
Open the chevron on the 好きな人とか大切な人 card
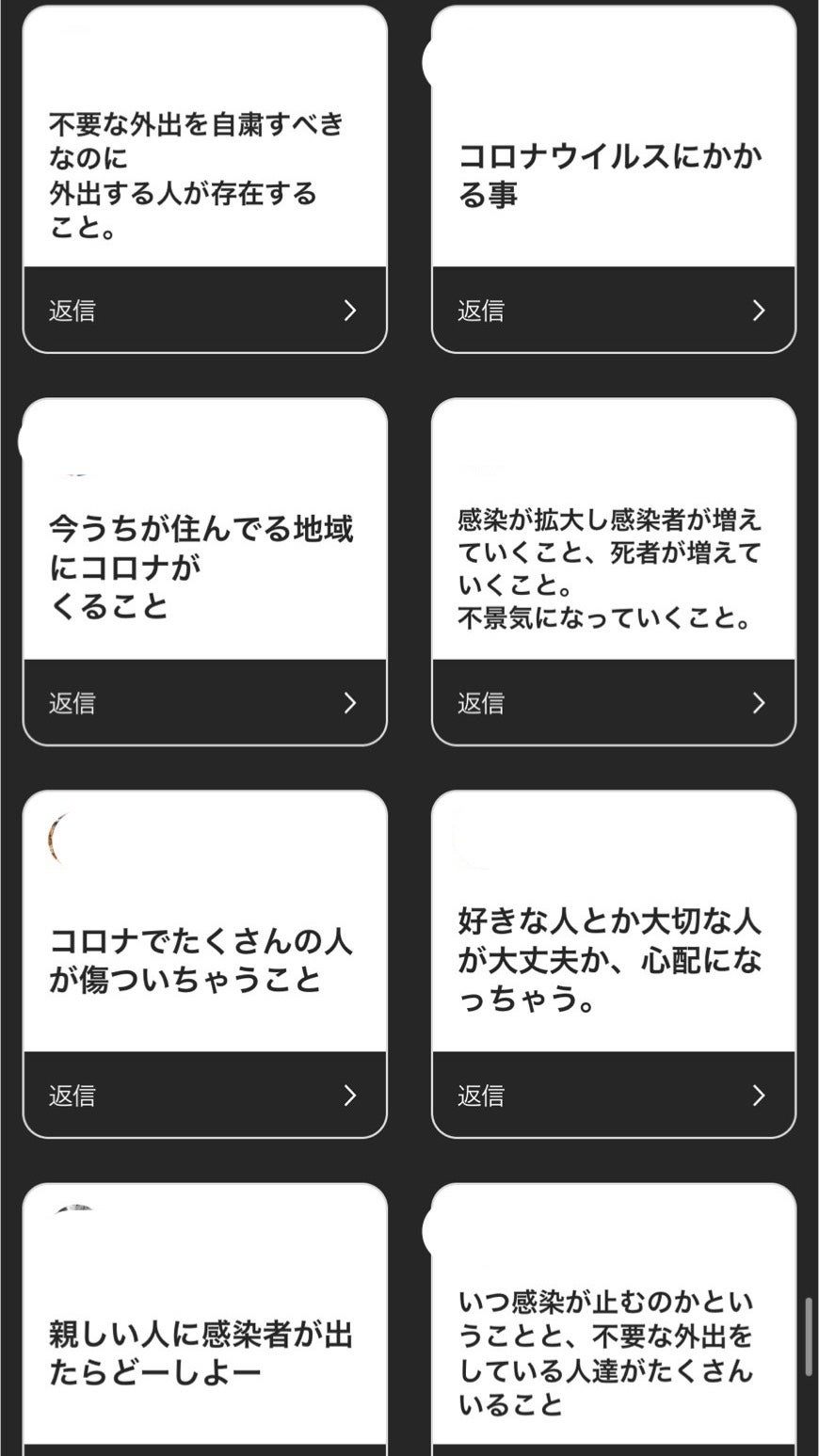760,1096
